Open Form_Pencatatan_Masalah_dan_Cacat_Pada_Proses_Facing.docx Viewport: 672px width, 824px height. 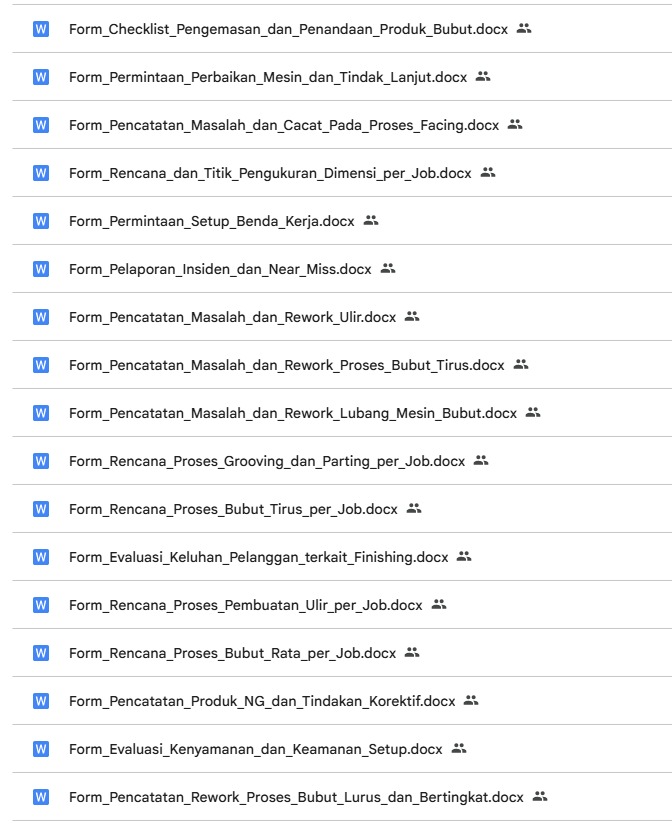tap(284, 125)
